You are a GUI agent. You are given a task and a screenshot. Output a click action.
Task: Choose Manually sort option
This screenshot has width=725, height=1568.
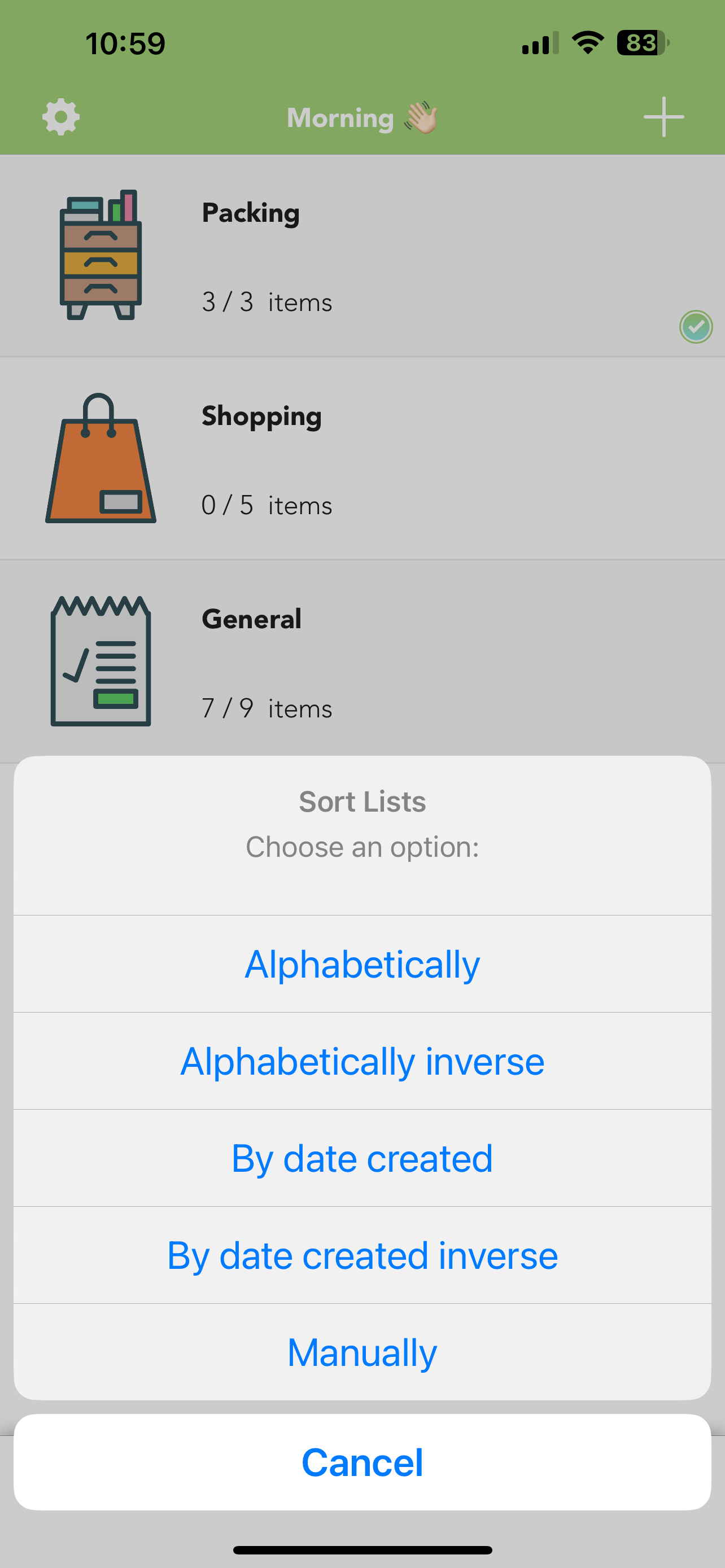coord(362,1352)
